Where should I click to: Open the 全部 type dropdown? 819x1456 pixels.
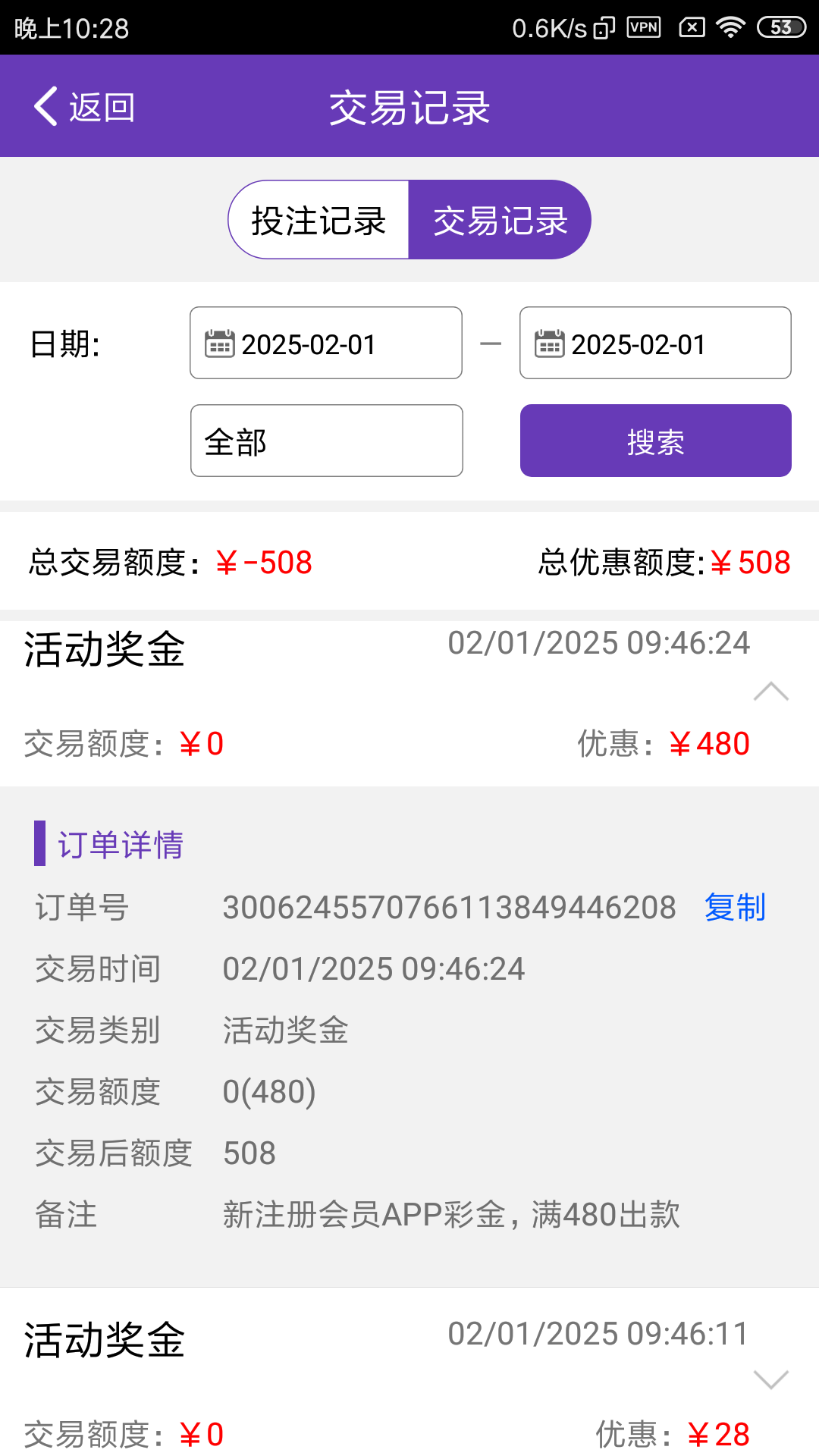(326, 441)
